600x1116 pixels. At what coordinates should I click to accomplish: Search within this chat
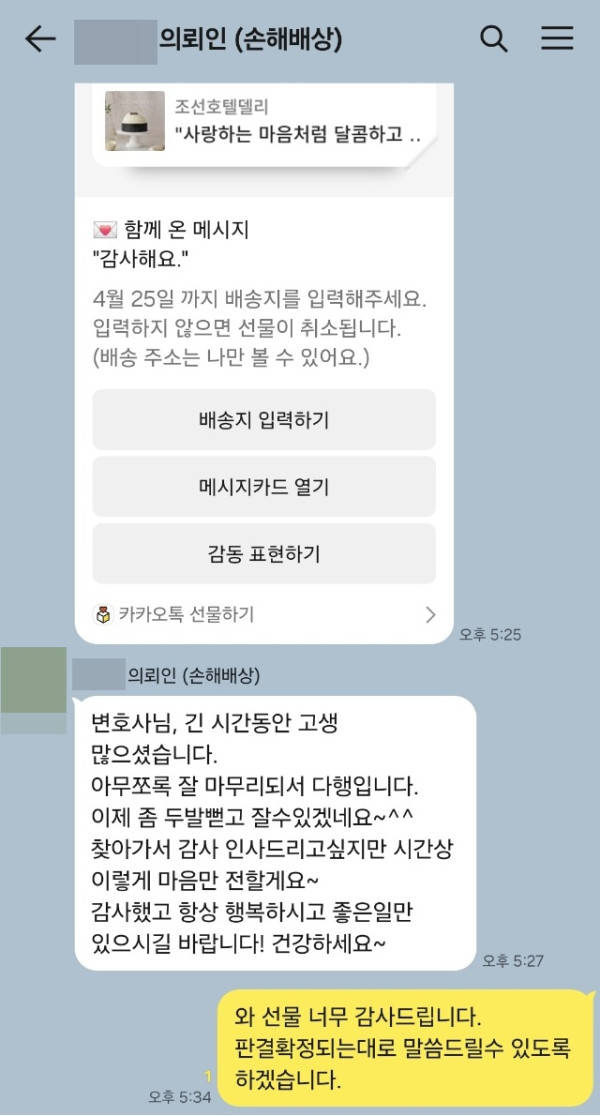tap(494, 39)
